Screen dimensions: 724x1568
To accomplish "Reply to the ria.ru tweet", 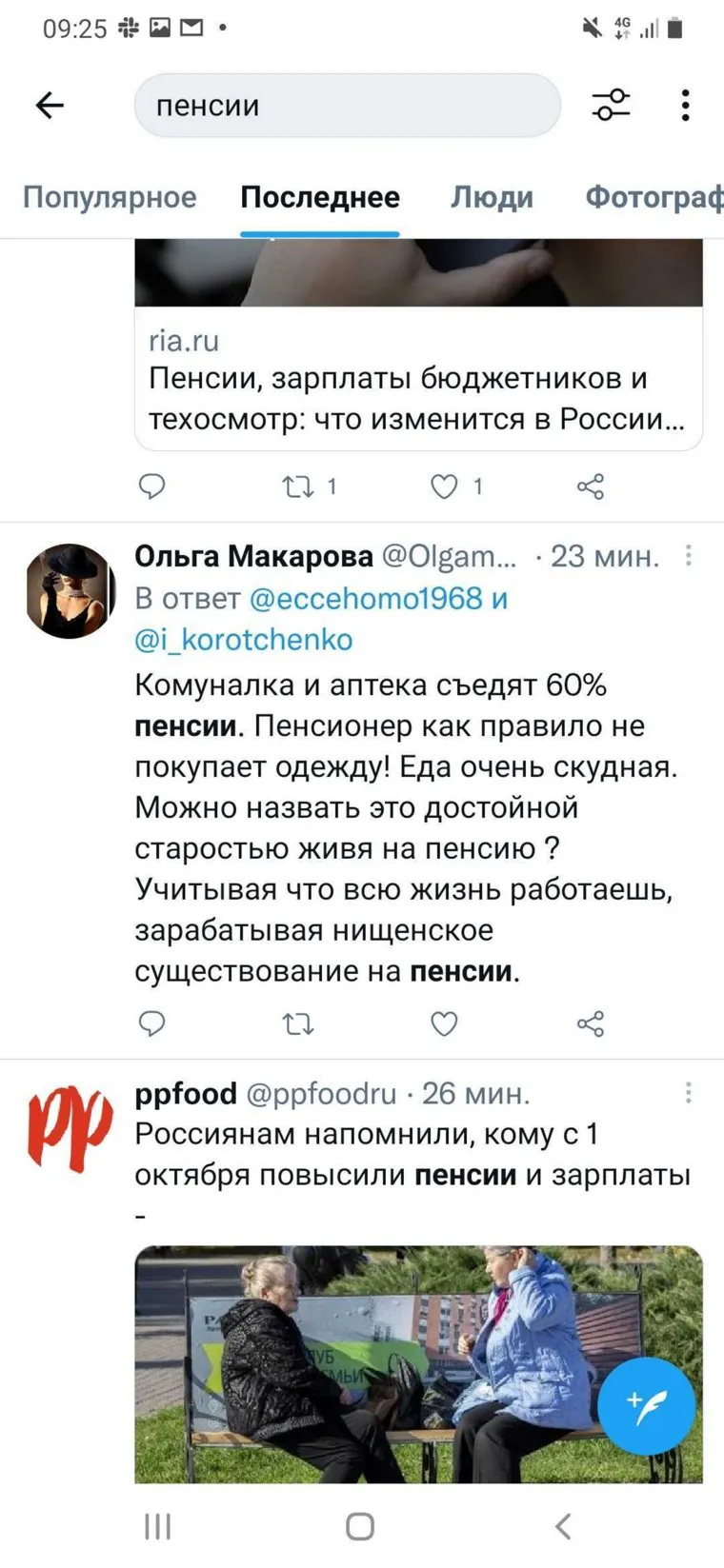I will [x=152, y=486].
